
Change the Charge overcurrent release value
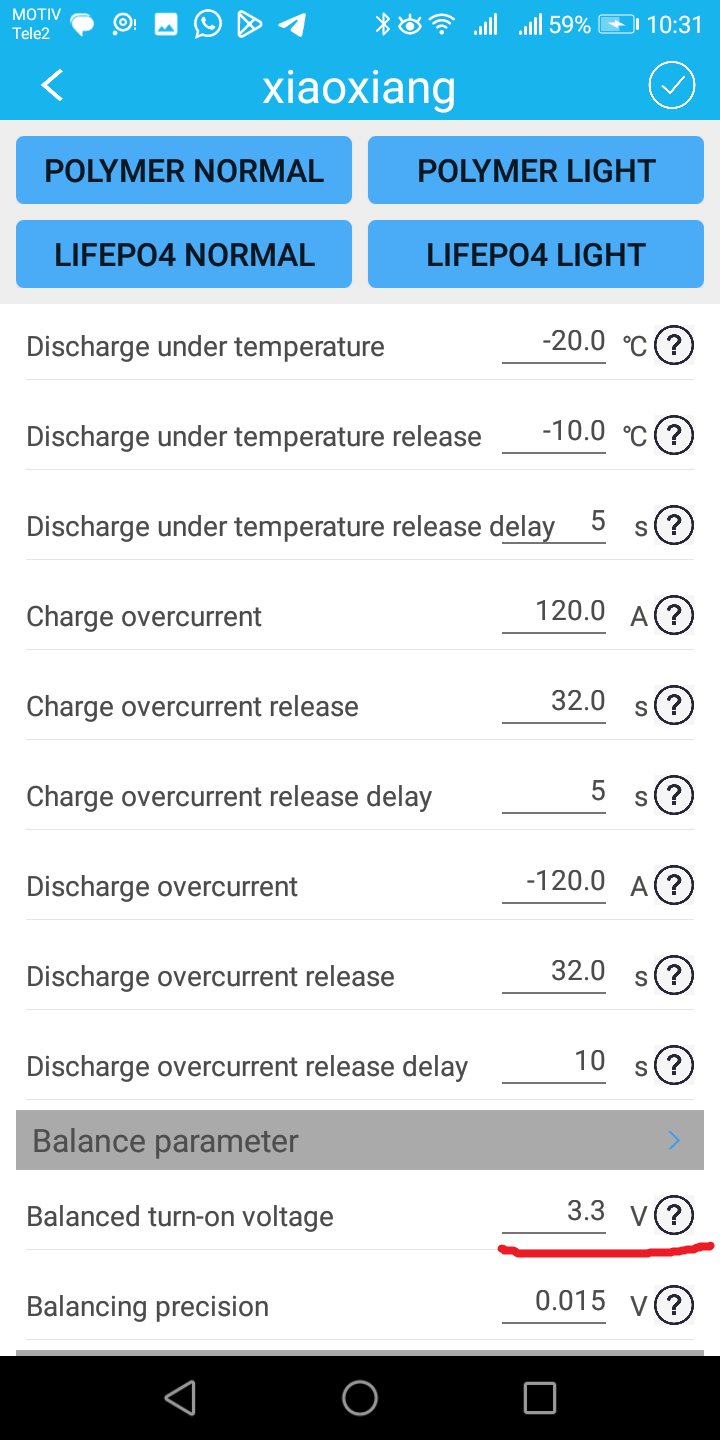(x=555, y=702)
